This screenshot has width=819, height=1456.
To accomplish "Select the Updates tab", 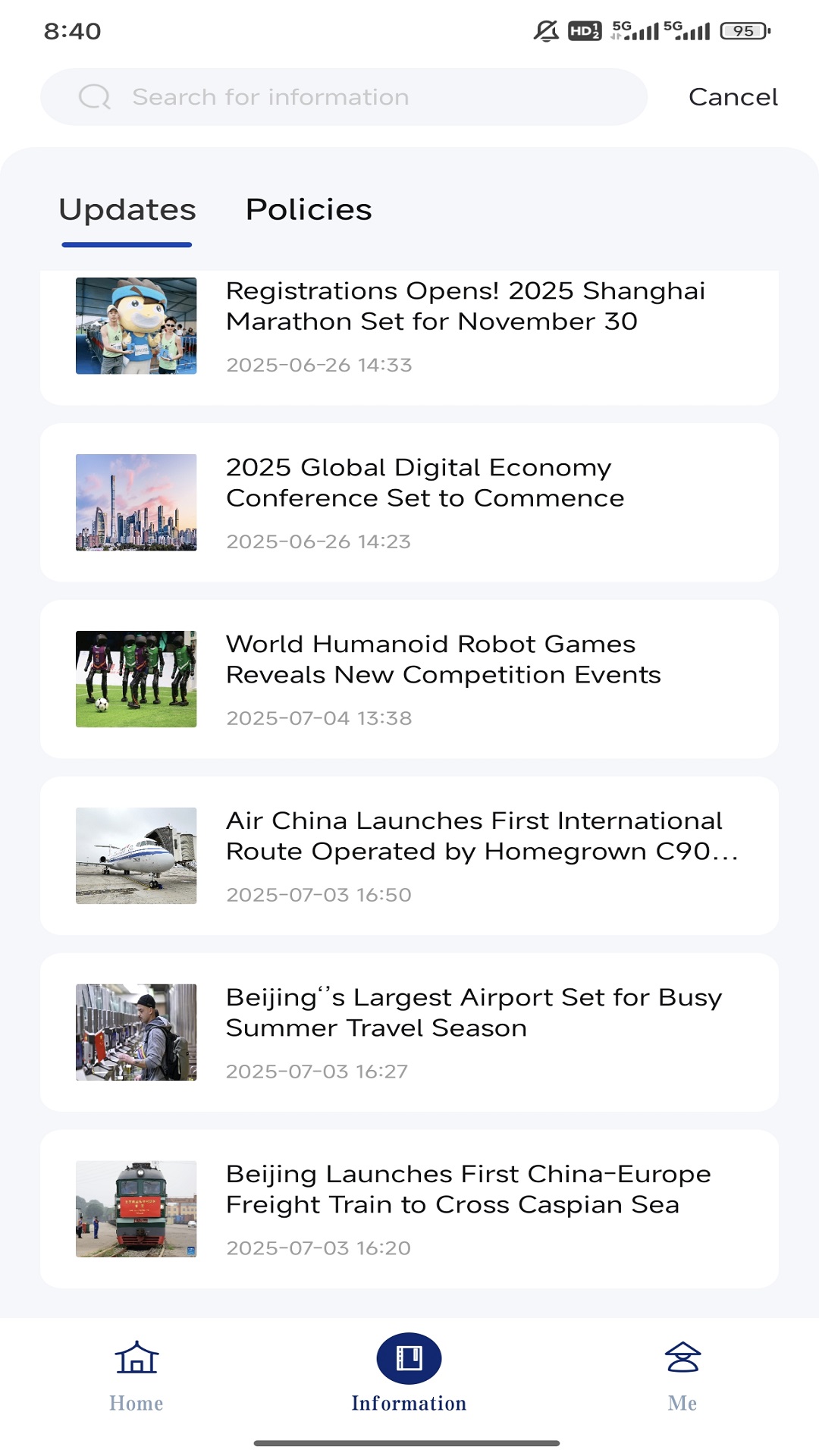I will 127,210.
